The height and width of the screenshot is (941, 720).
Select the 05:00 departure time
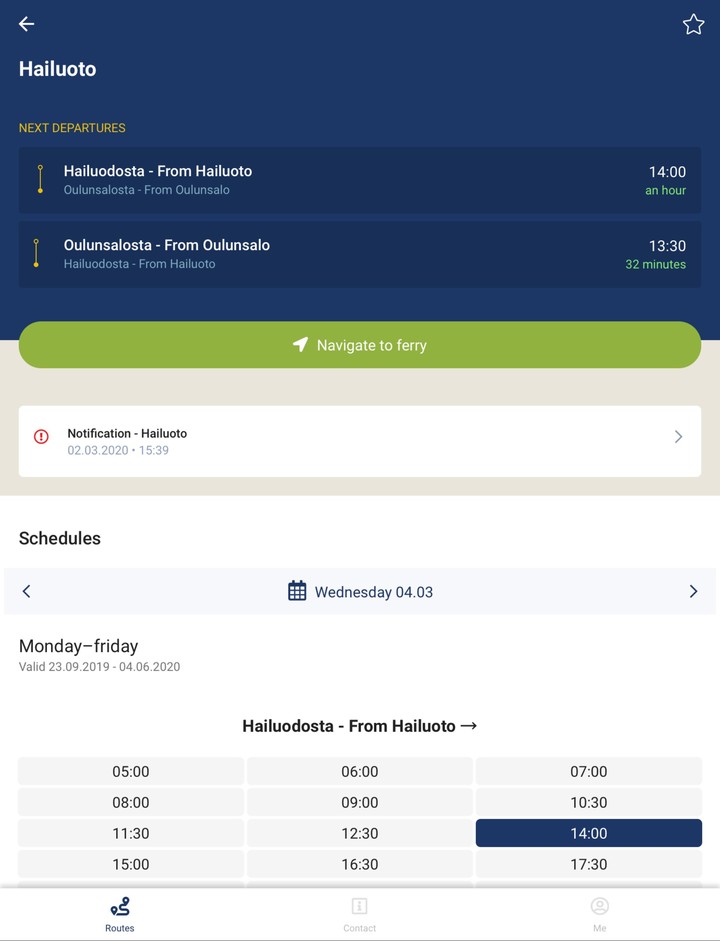[131, 771]
